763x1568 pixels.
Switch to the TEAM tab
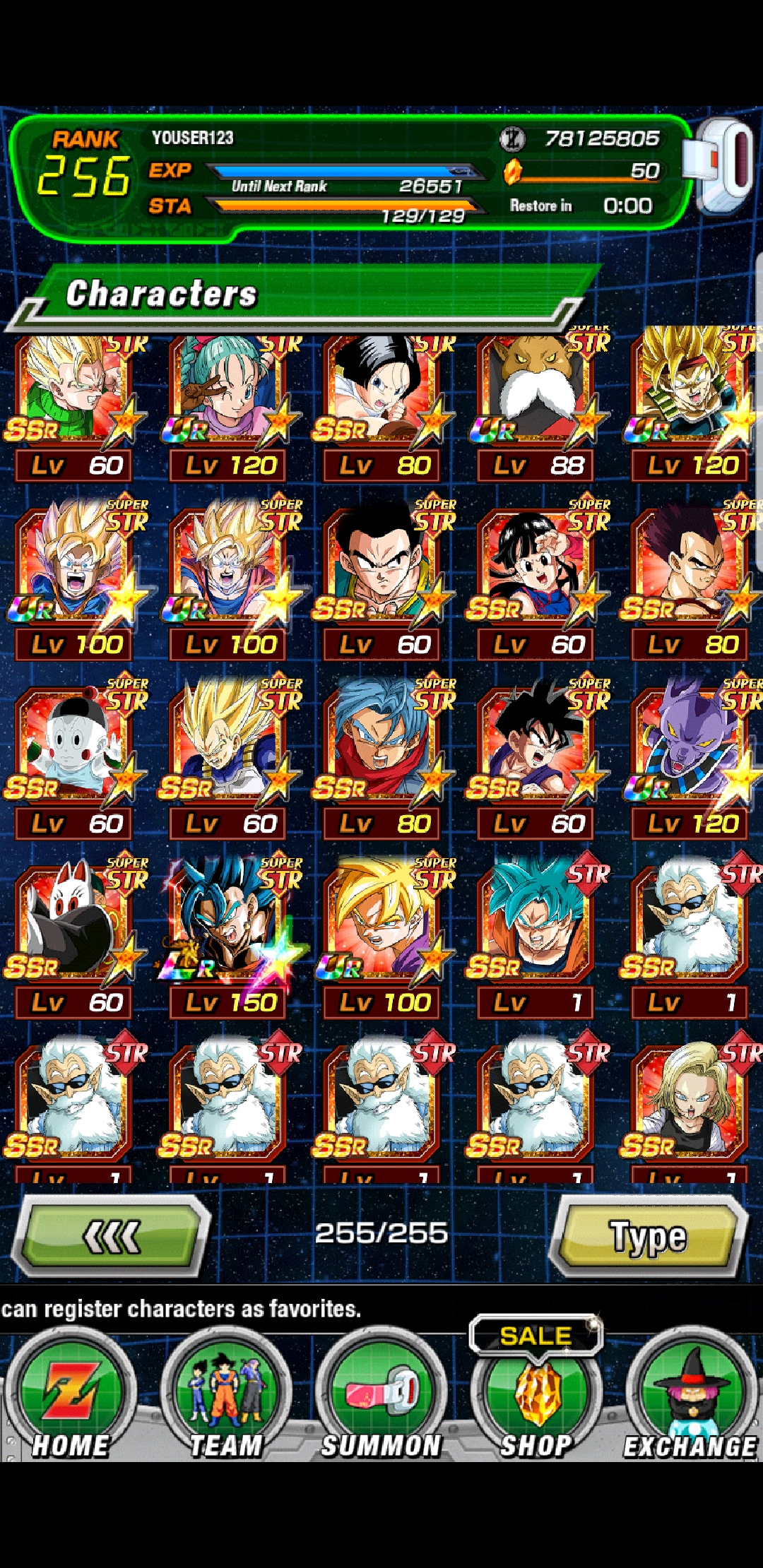[226, 1396]
